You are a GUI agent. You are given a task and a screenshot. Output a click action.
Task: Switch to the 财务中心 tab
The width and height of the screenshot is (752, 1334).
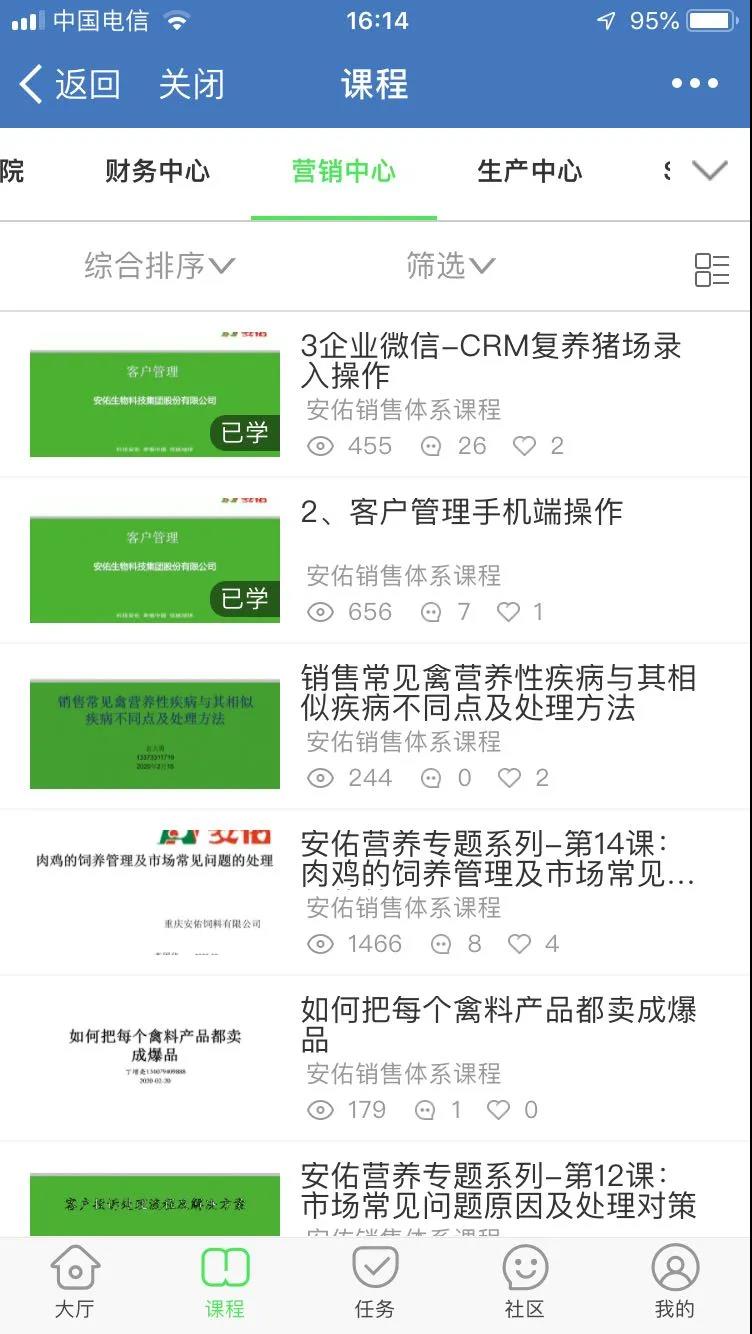pos(157,171)
